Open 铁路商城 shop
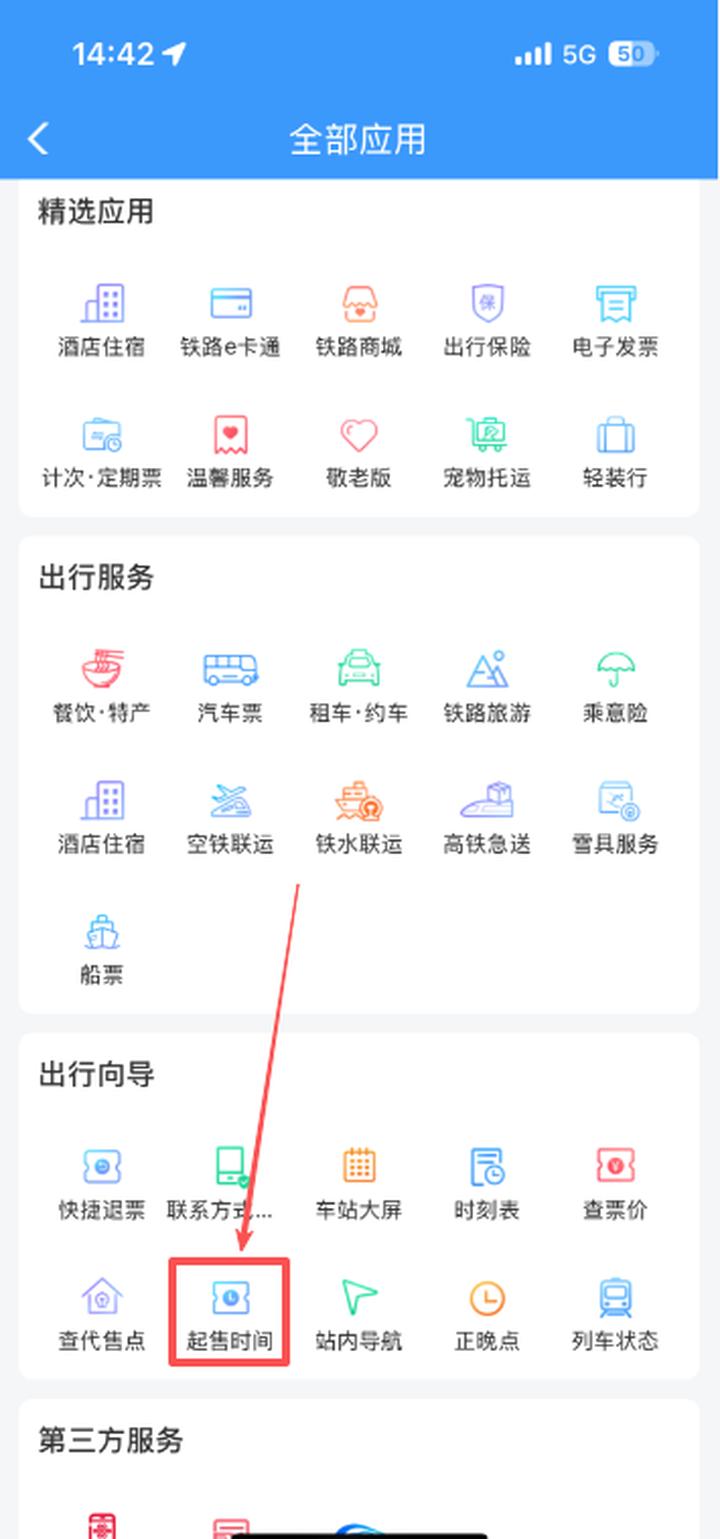 pyautogui.click(x=358, y=320)
